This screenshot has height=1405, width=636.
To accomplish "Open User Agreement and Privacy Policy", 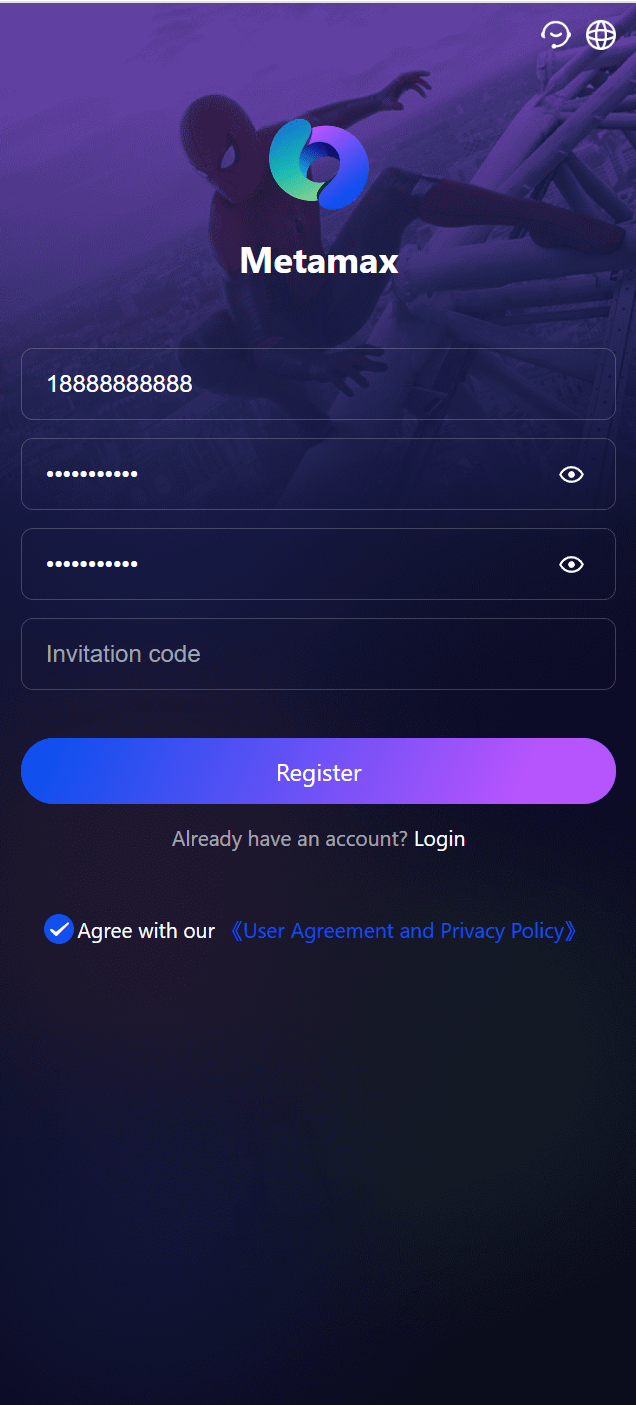I will (x=404, y=931).
